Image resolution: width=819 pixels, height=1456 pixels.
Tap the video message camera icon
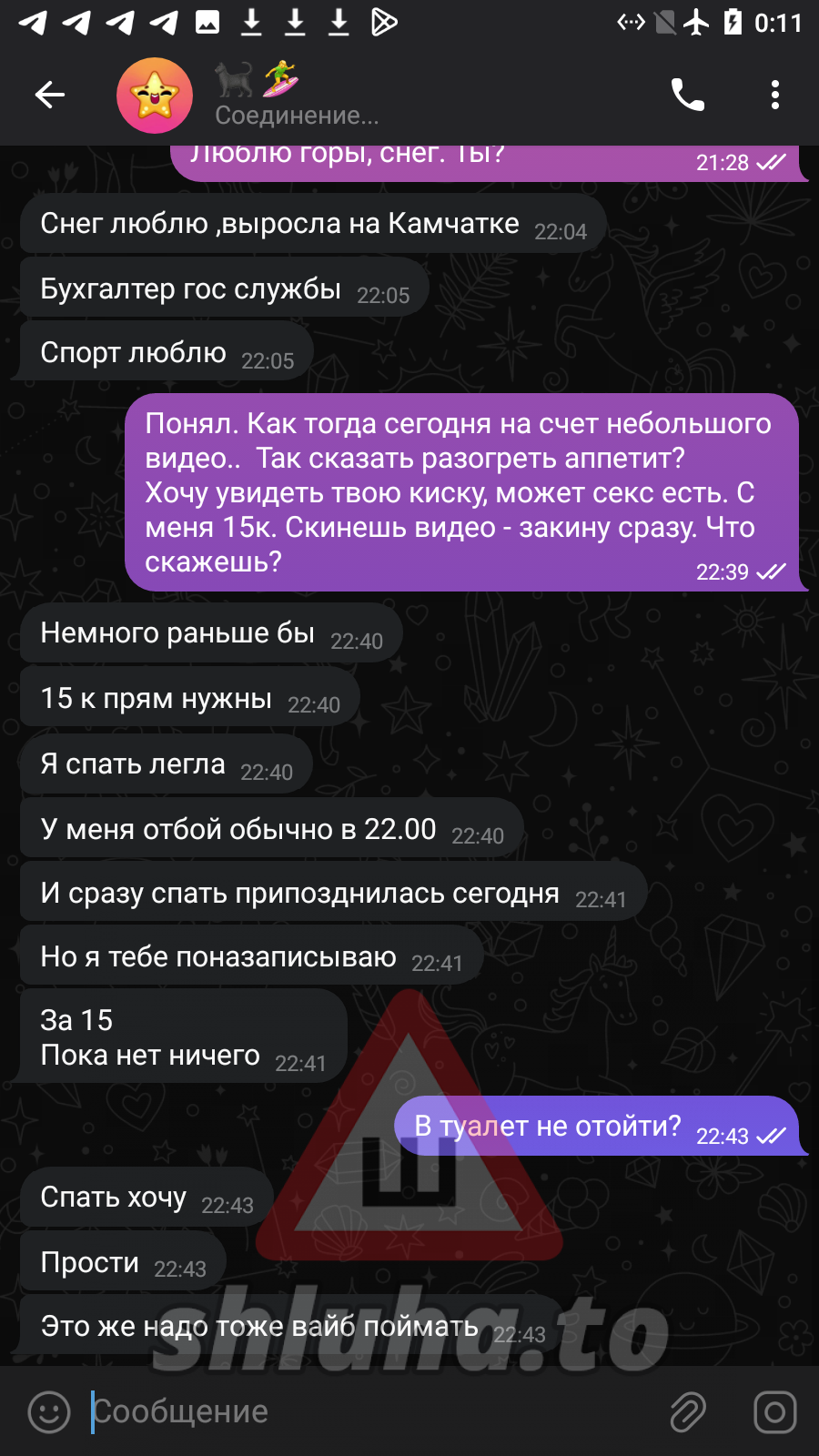coord(774,1412)
